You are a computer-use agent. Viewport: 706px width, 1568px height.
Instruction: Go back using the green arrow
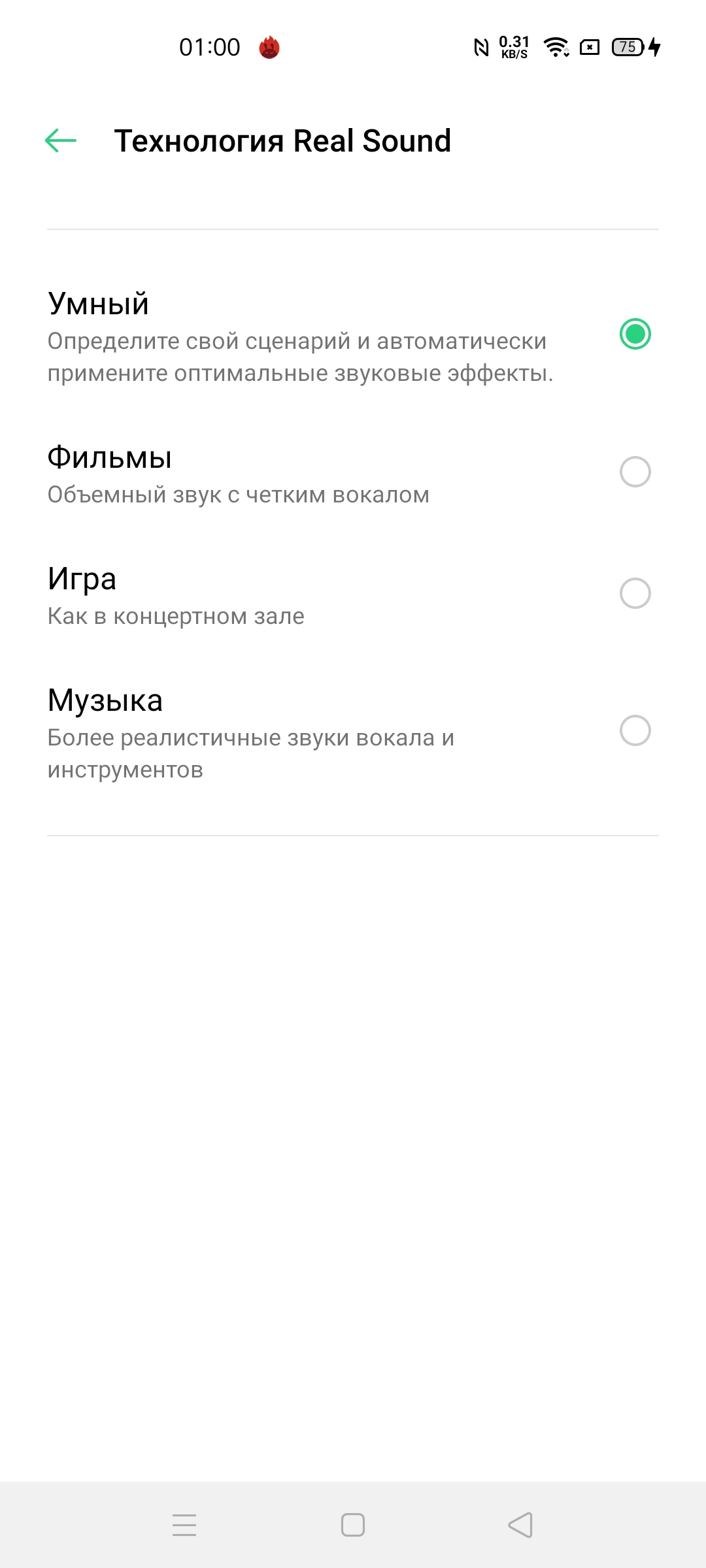coord(61,140)
